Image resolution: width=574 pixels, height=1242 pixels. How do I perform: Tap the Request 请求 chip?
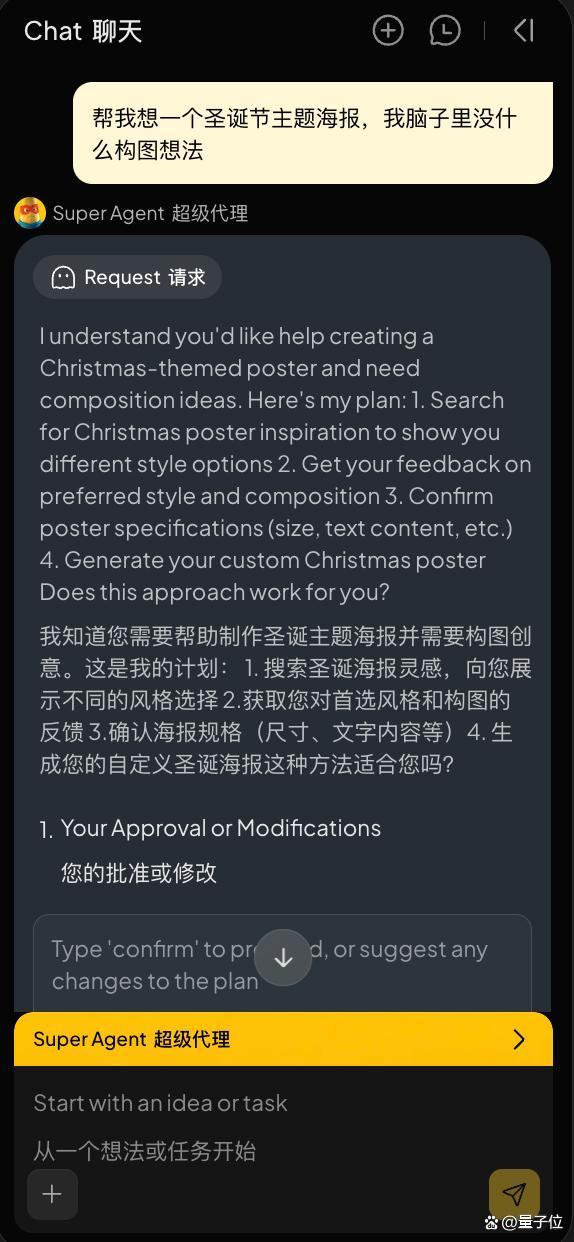(x=128, y=277)
